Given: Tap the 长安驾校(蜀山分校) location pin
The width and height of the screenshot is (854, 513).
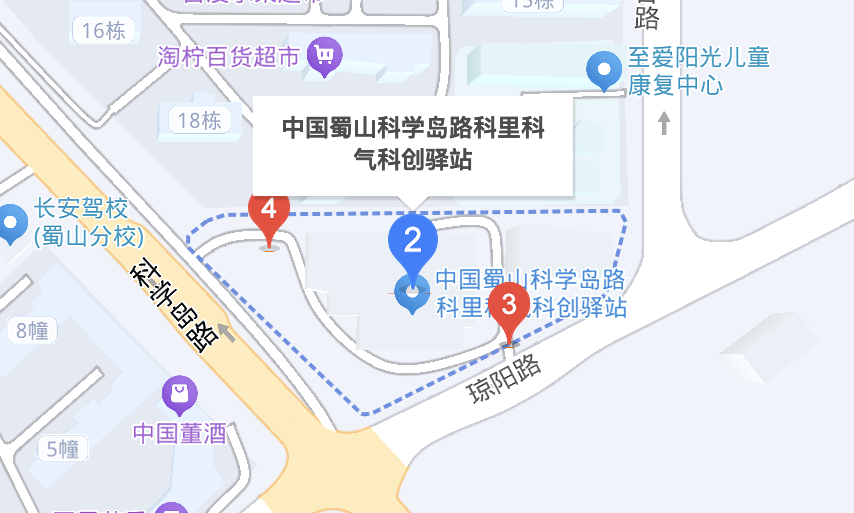Looking at the screenshot, I should [12, 222].
